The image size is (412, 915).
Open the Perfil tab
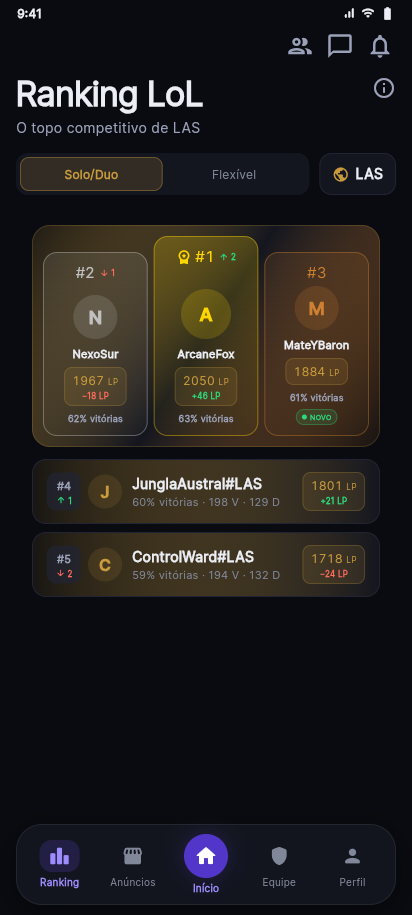click(352, 864)
